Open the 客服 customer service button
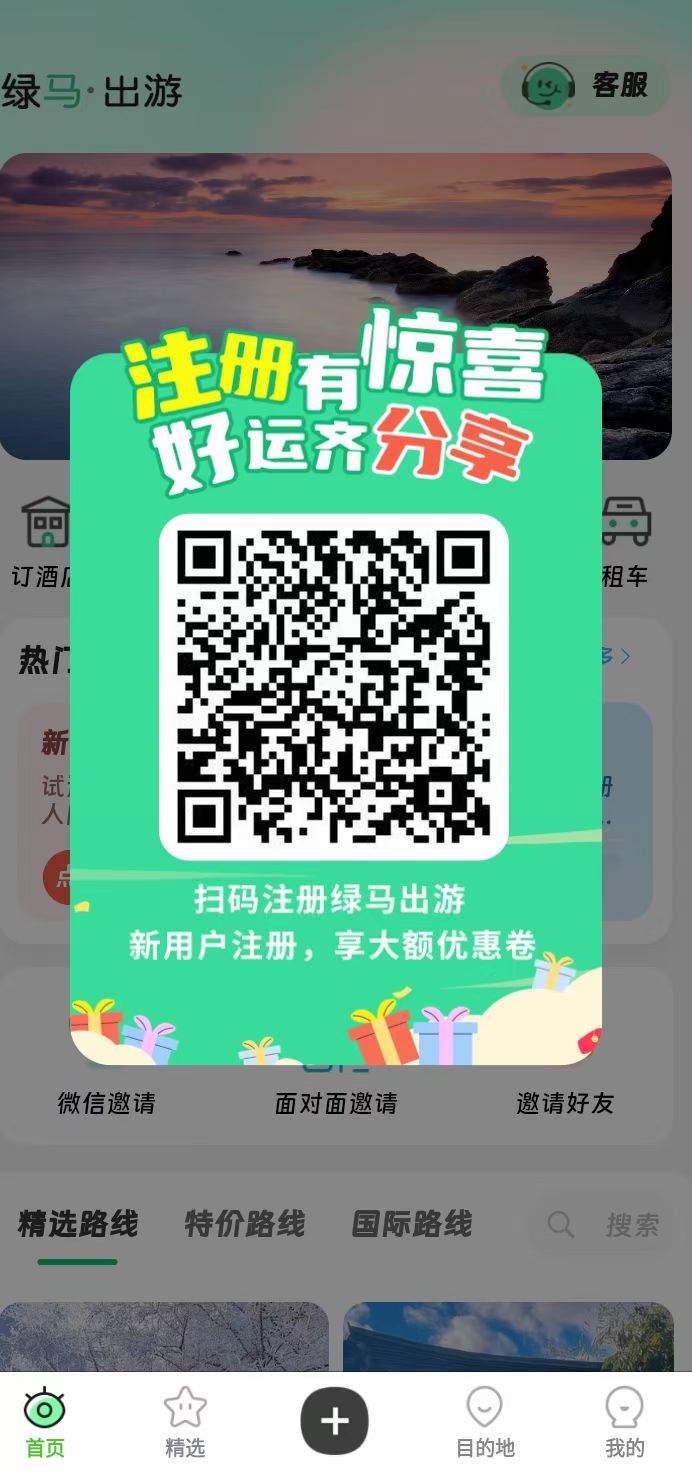This screenshot has height=1482, width=692. click(585, 86)
